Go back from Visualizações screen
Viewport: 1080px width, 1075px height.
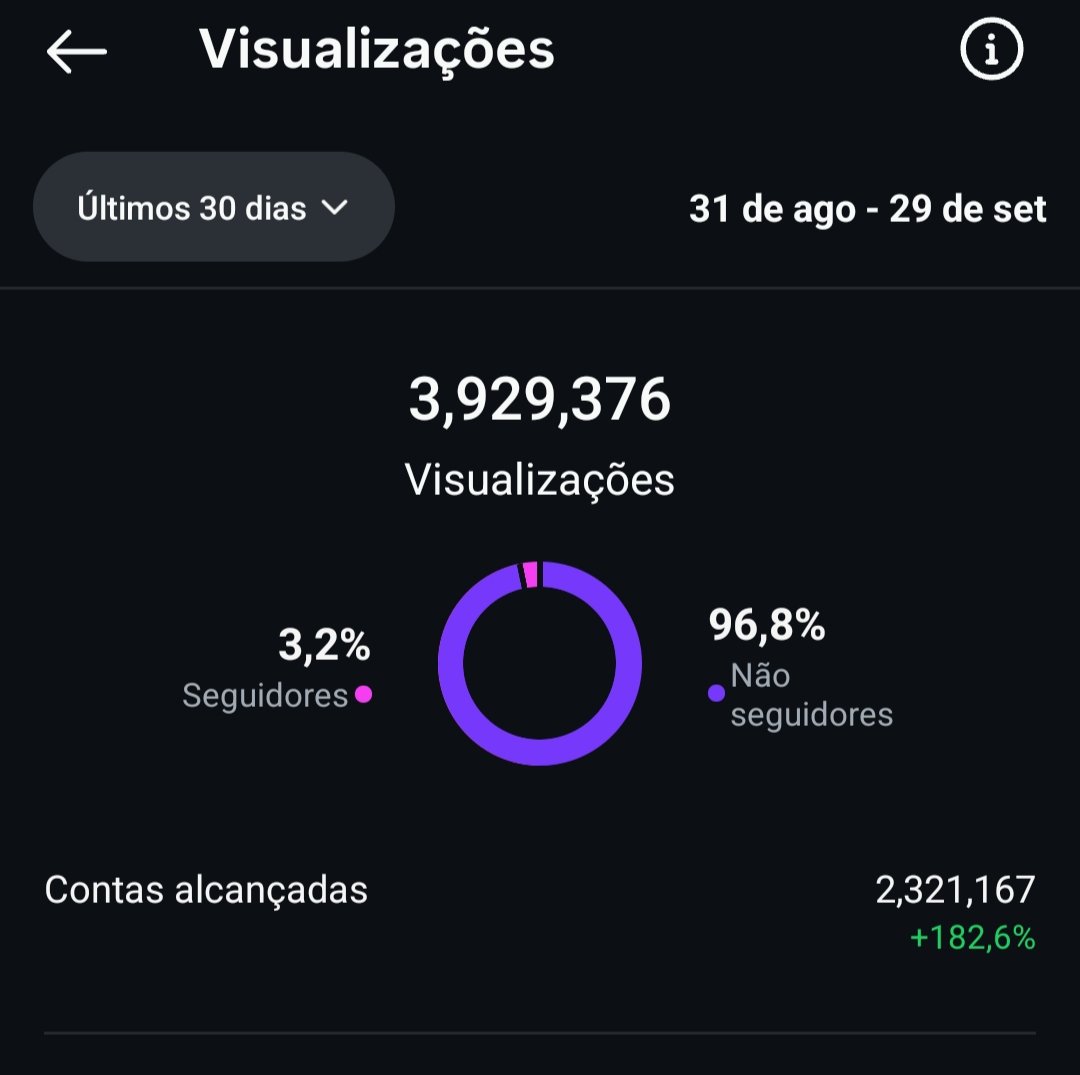point(76,51)
